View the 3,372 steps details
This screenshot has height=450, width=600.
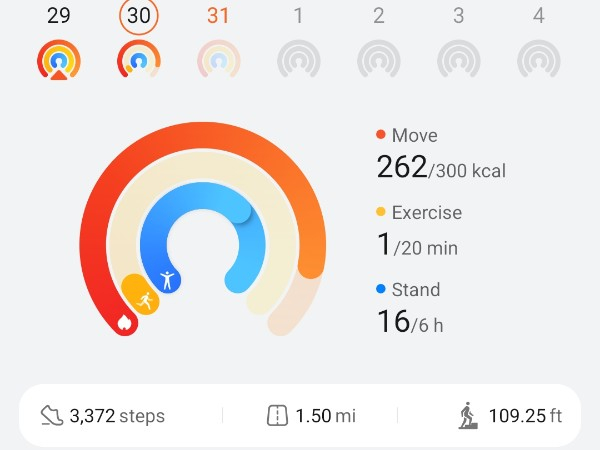point(103,416)
